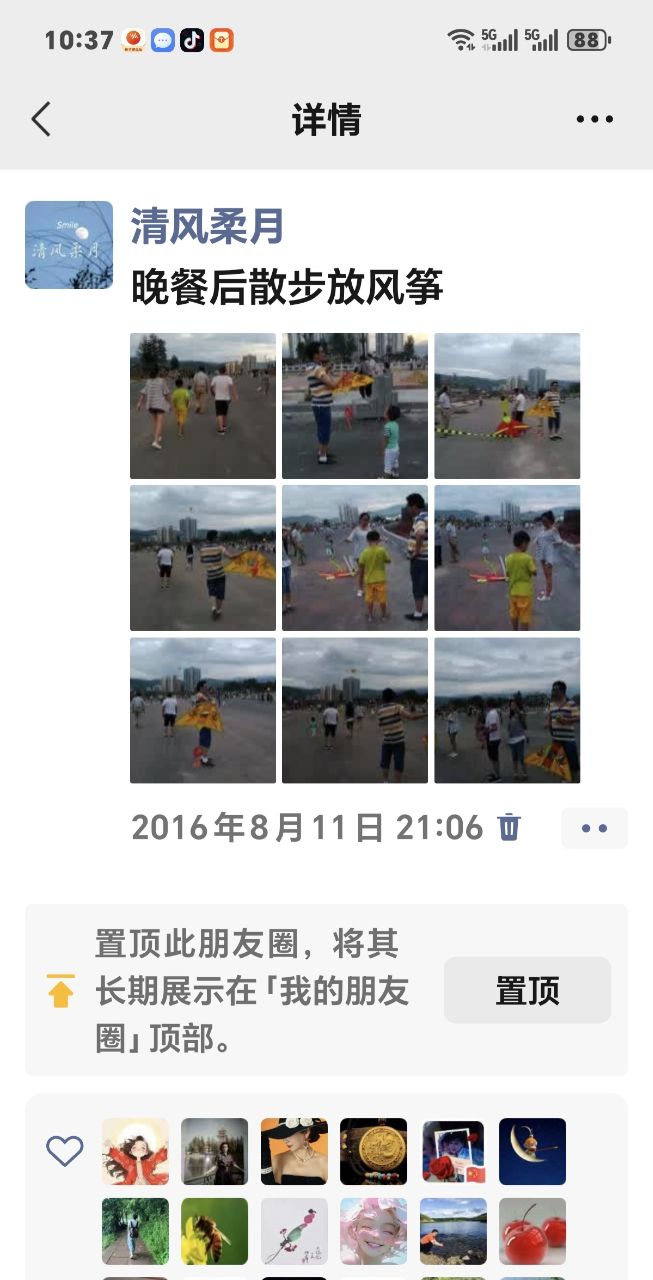The width and height of the screenshot is (653, 1280).
Task: Open the last photo in the grid
Action: pos(507,710)
